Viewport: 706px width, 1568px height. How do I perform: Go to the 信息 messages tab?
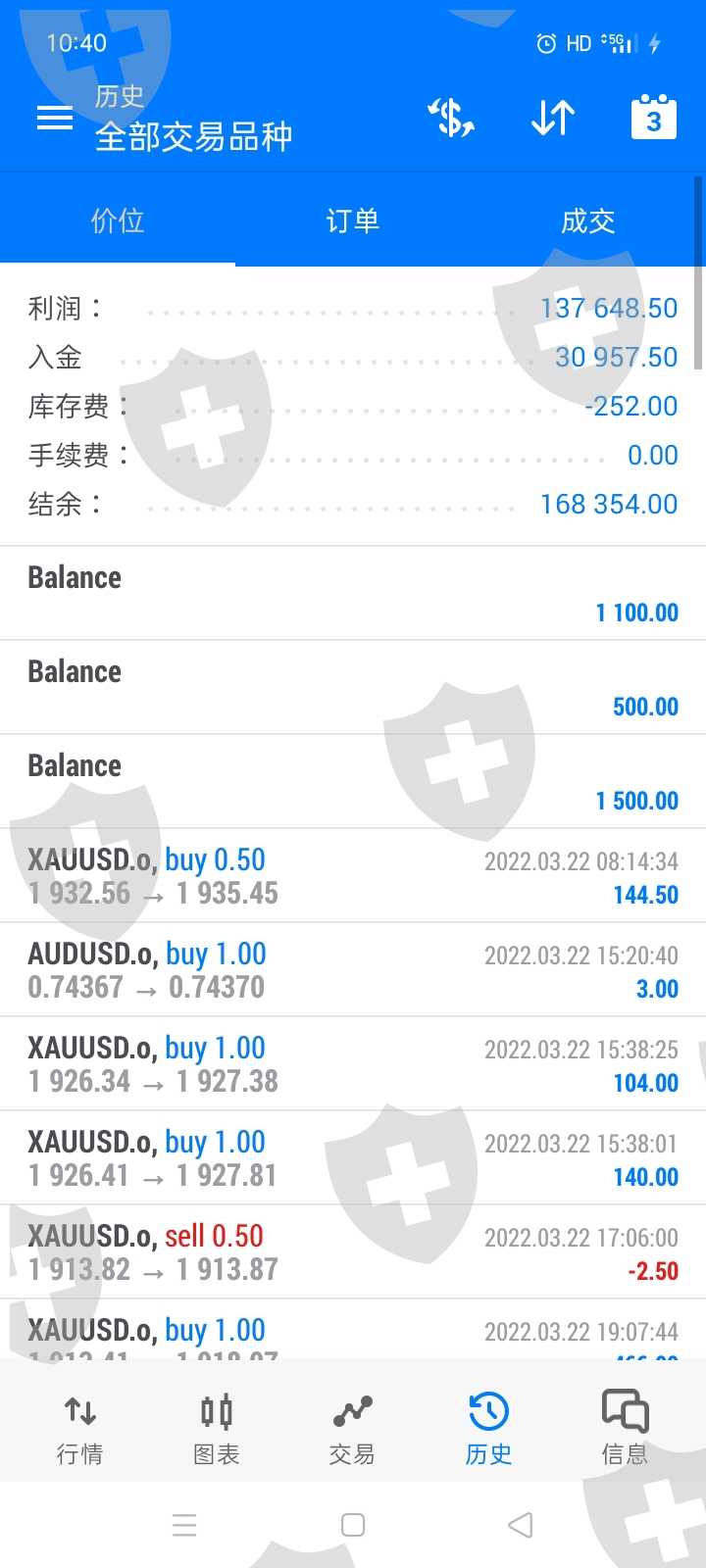point(625,1429)
